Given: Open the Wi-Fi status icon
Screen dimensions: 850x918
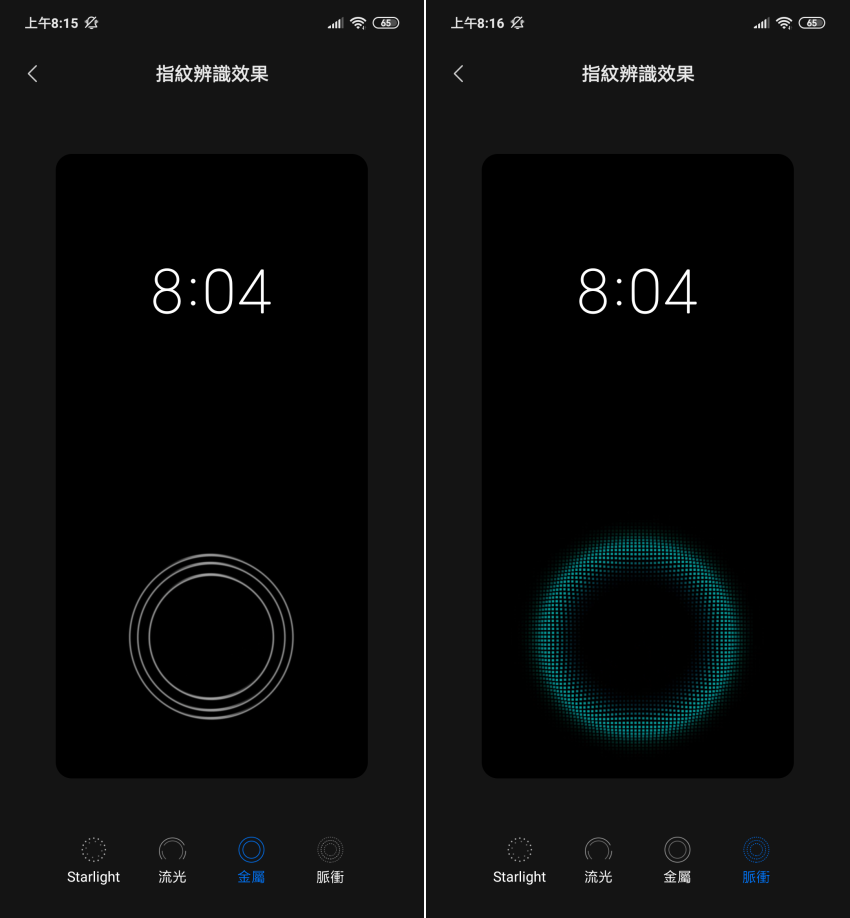Looking at the screenshot, I should click(358, 21).
